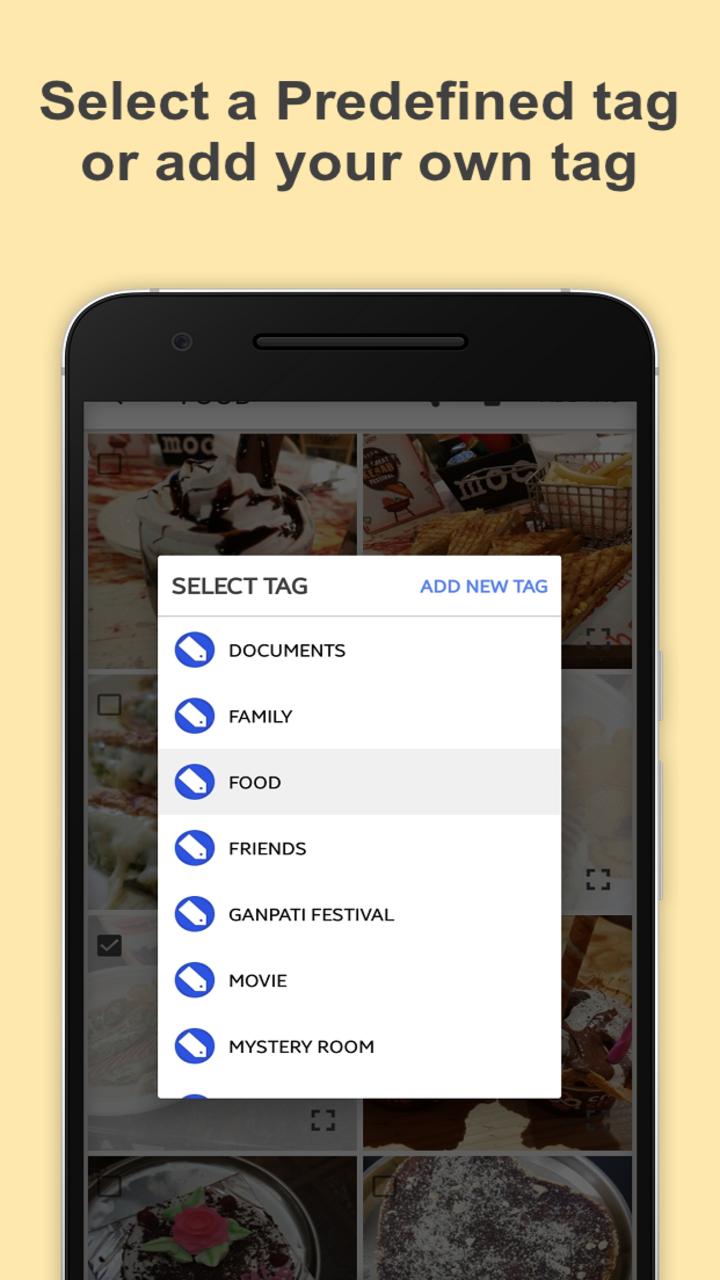Uncheck the already selected photo checkbox
Screen dimensions: 720x1280
point(110,943)
